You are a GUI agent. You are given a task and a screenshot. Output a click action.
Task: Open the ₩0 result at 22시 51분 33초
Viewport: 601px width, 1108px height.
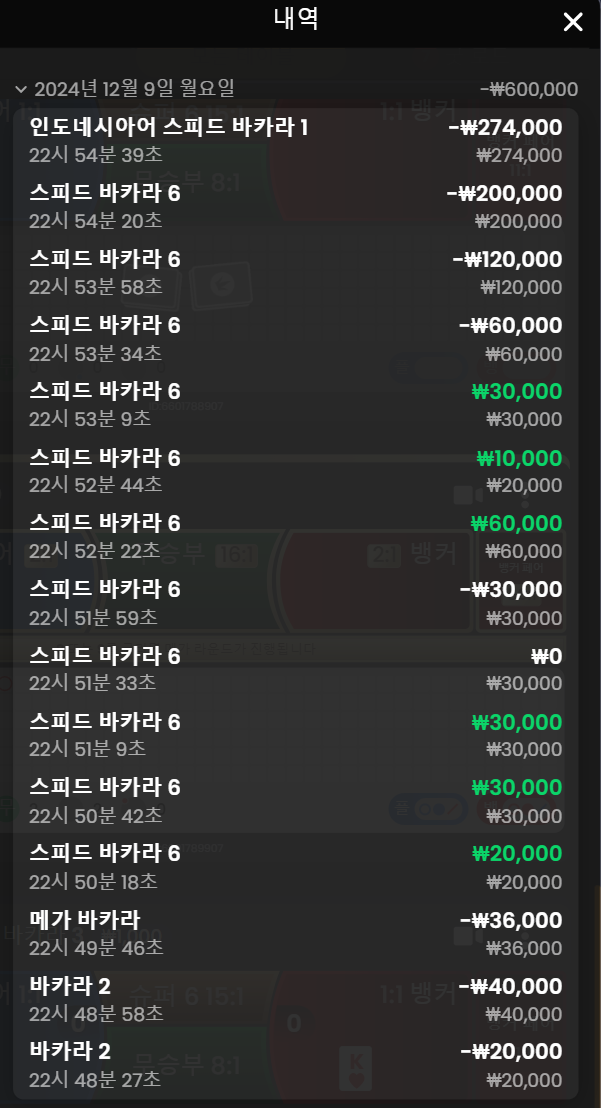[x=295, y=668]
